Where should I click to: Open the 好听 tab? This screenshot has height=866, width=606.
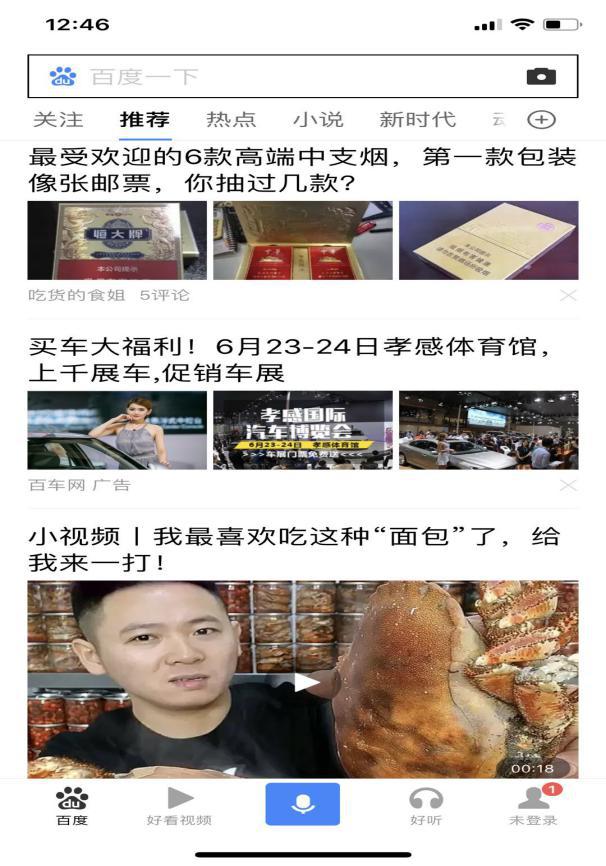(x=426, y=806)
